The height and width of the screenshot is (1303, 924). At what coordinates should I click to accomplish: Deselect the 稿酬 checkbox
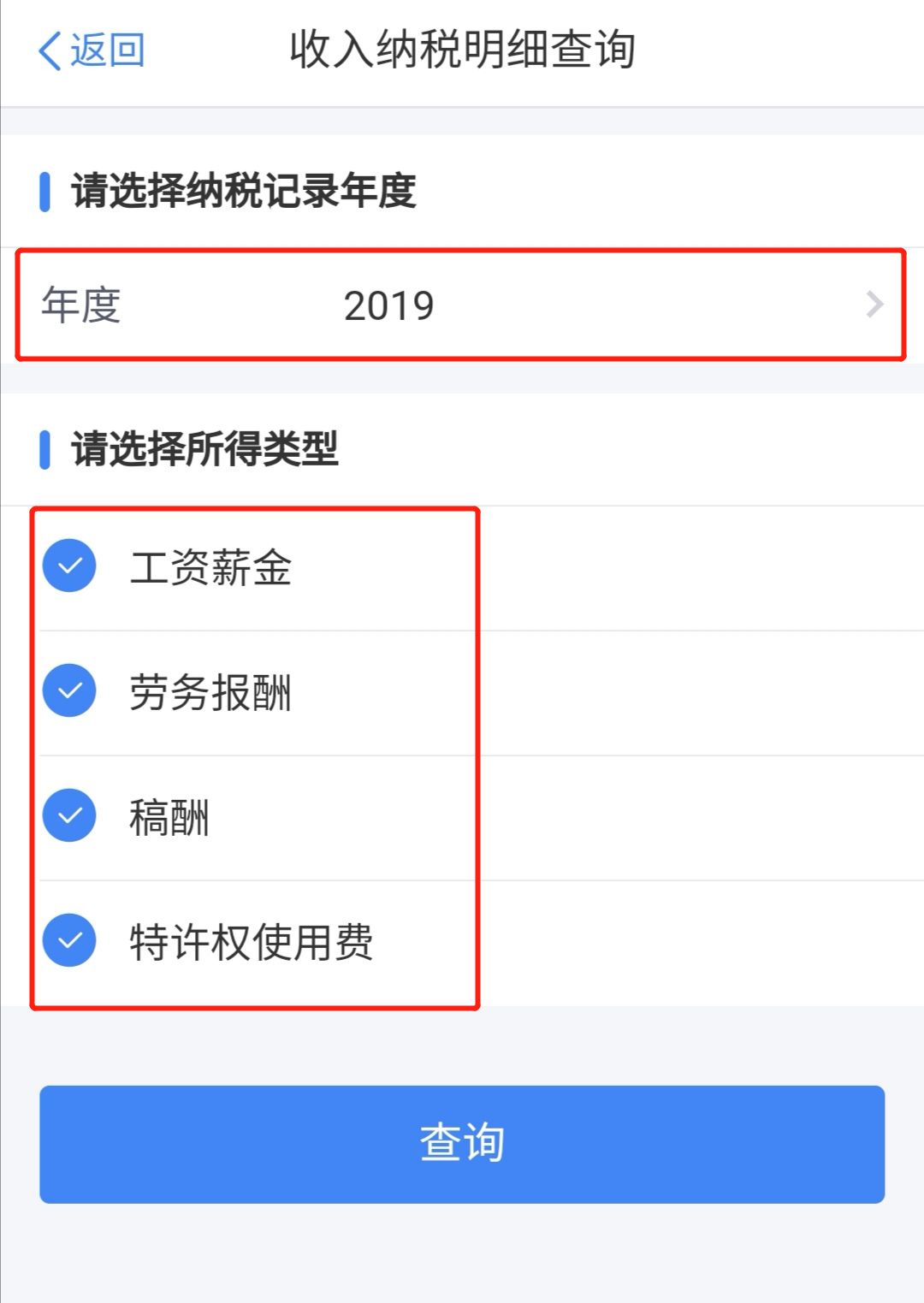point(69,815)
